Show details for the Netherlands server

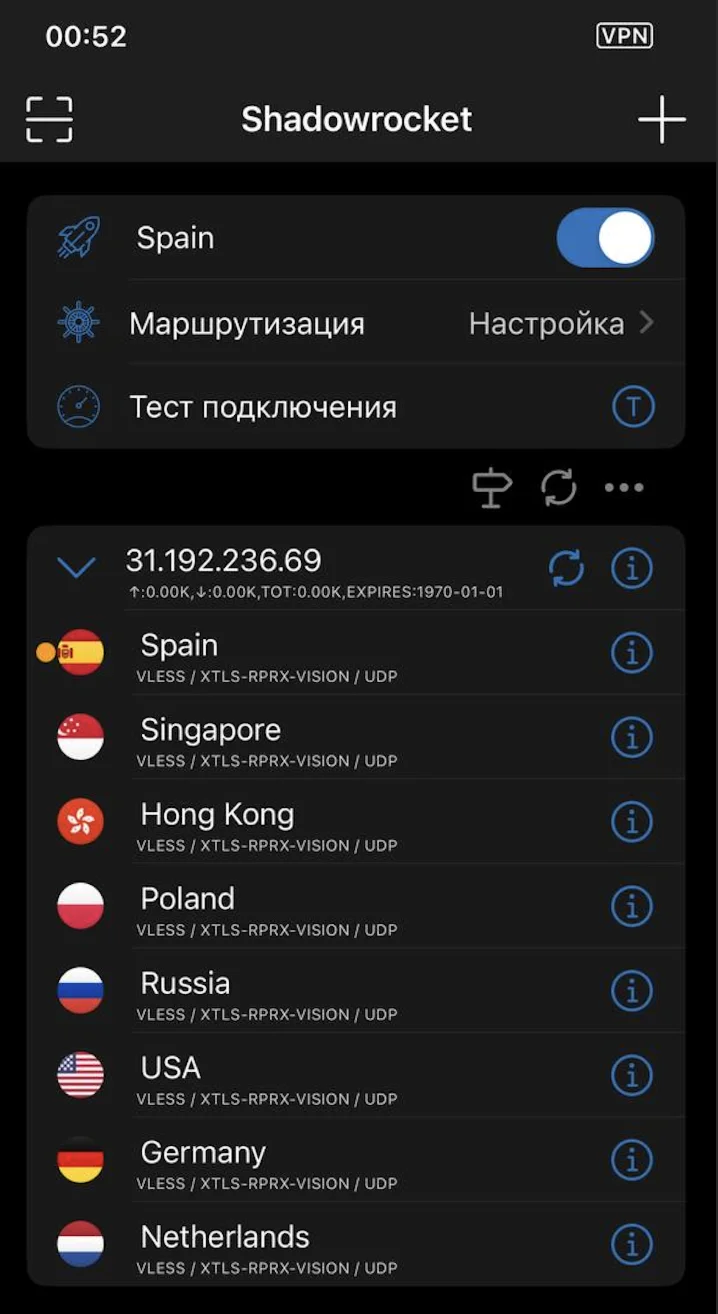click(x=632, y=1245)
